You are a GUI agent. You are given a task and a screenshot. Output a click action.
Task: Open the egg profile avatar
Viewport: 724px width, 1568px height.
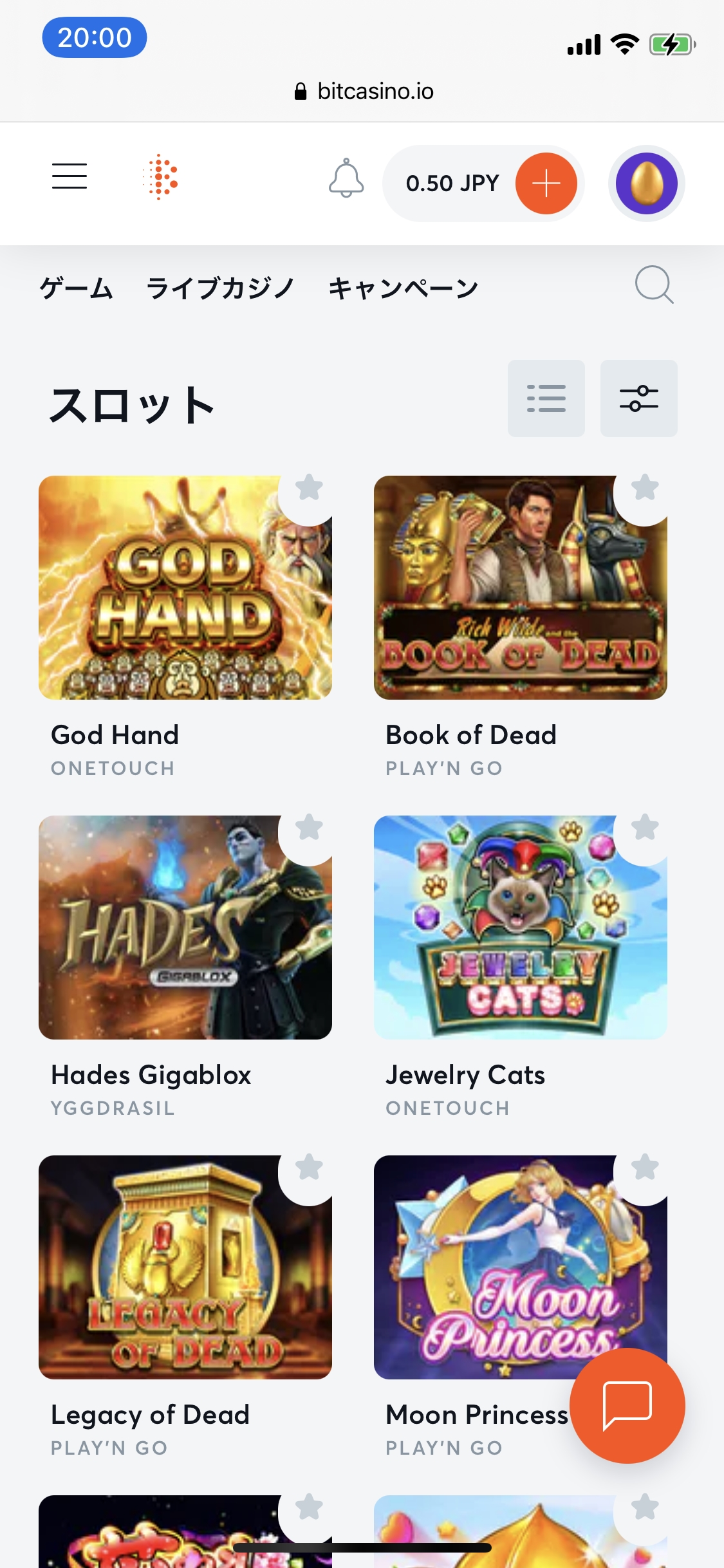[646, 183]
